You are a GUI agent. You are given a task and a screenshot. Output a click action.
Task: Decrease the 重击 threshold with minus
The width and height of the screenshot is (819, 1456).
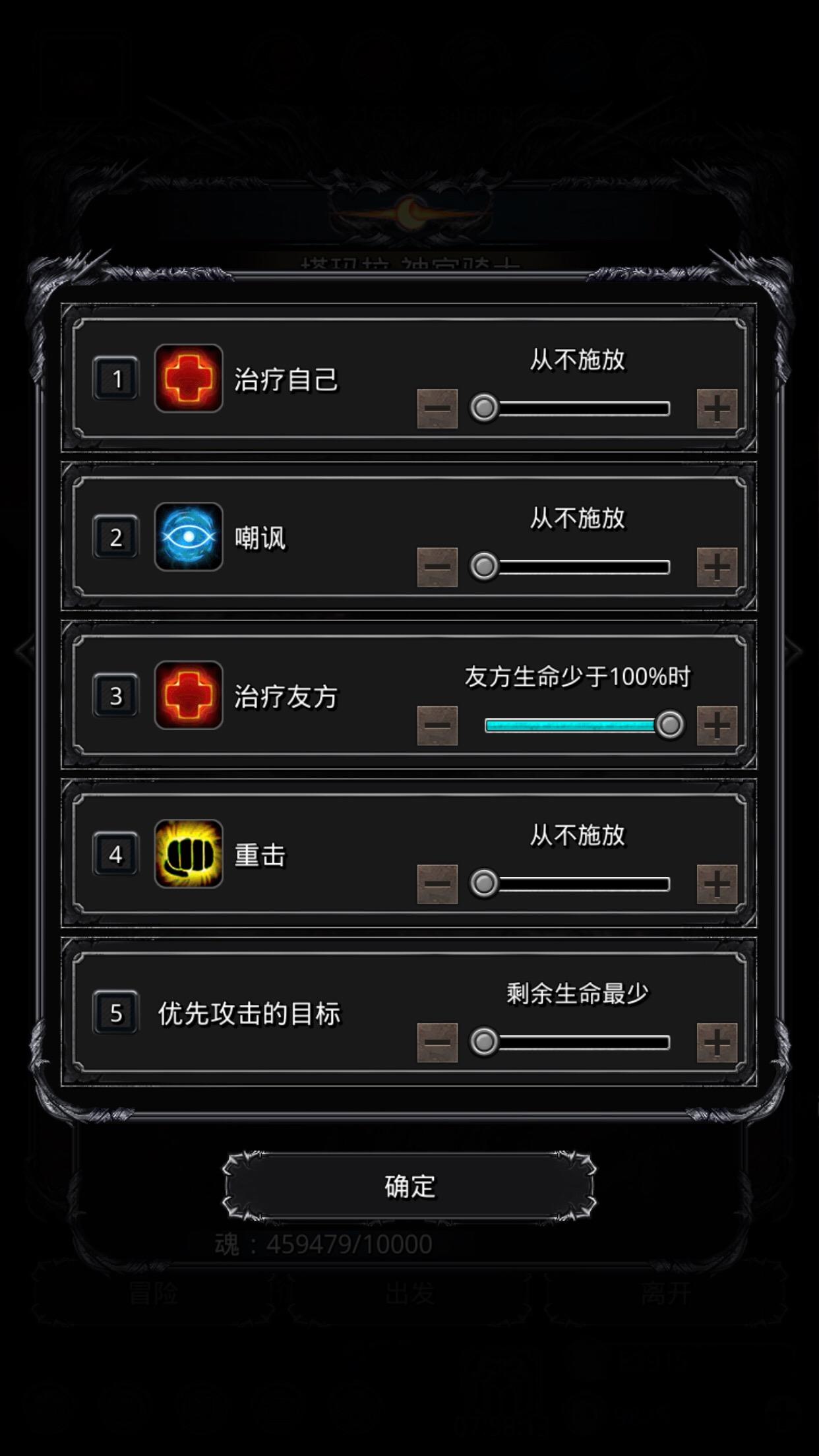[437, 884]
